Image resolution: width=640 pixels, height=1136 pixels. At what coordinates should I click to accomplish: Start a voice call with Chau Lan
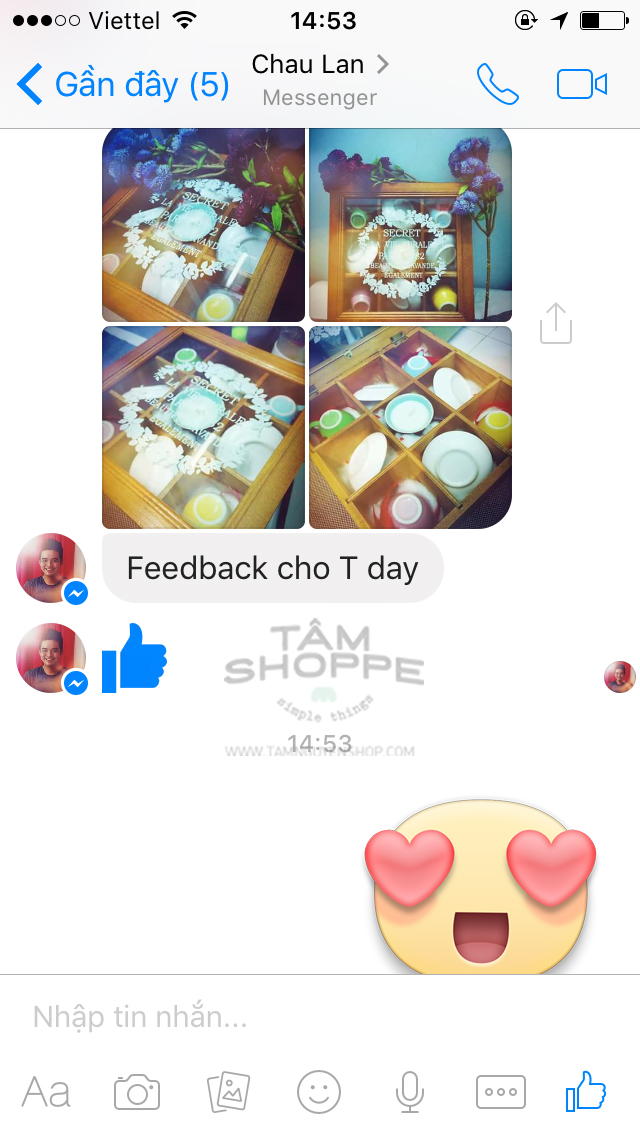498,84
